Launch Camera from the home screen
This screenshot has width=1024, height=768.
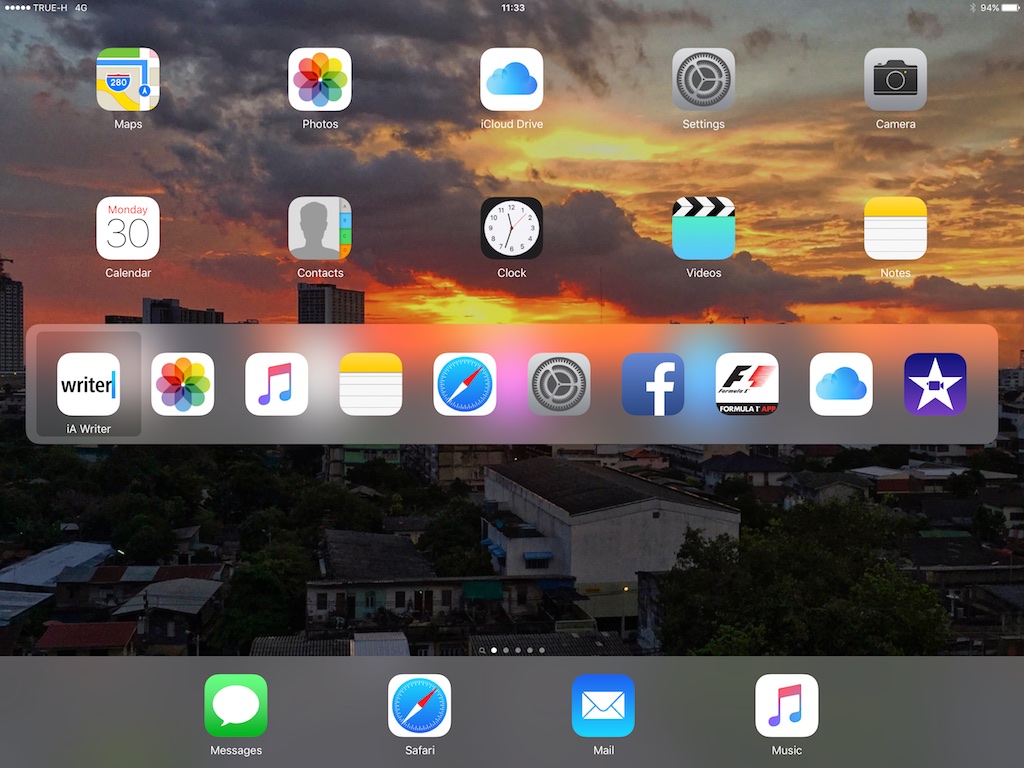895,80
